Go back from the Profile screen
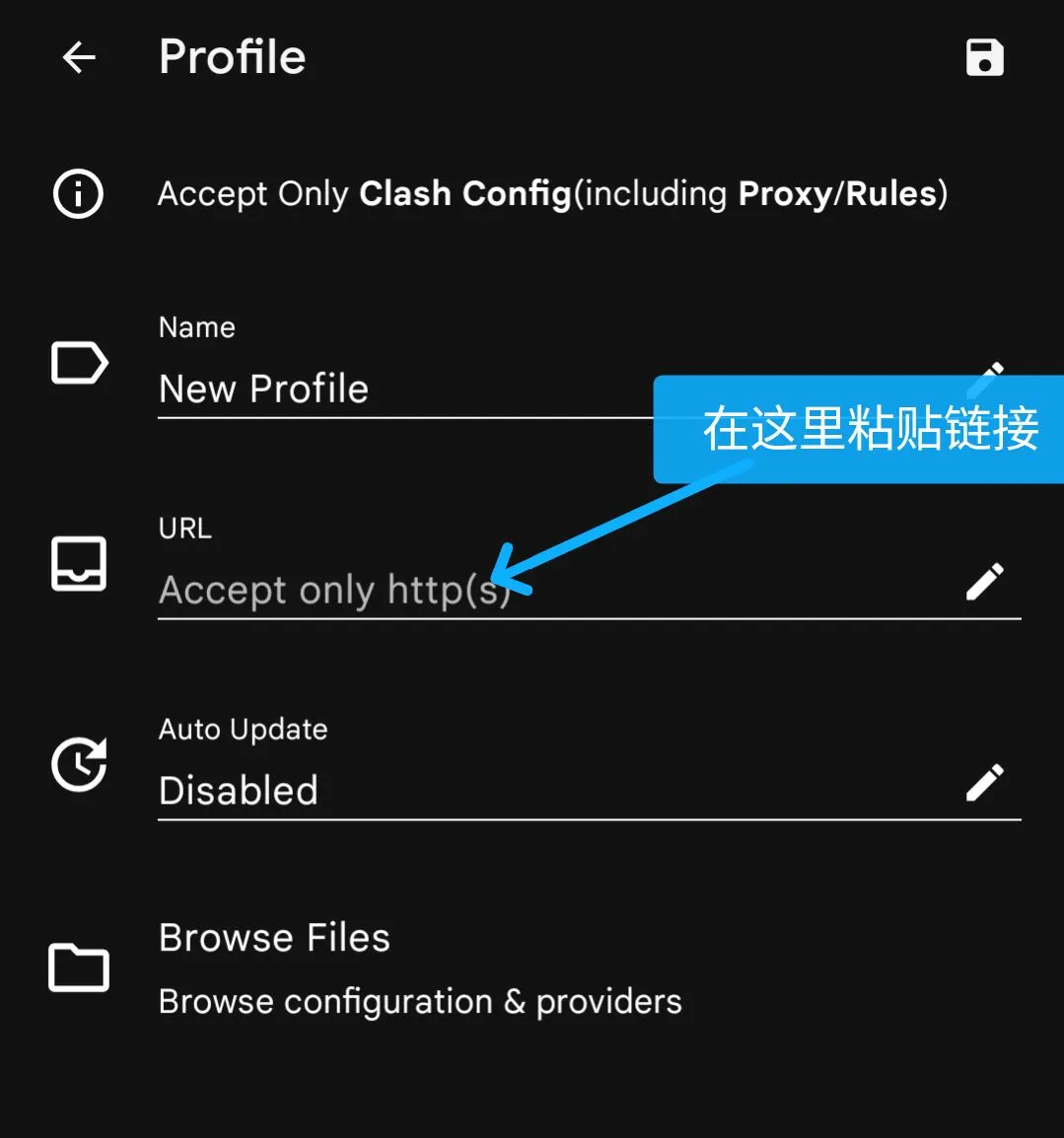 pyautogui.click(x=79, y=57)
